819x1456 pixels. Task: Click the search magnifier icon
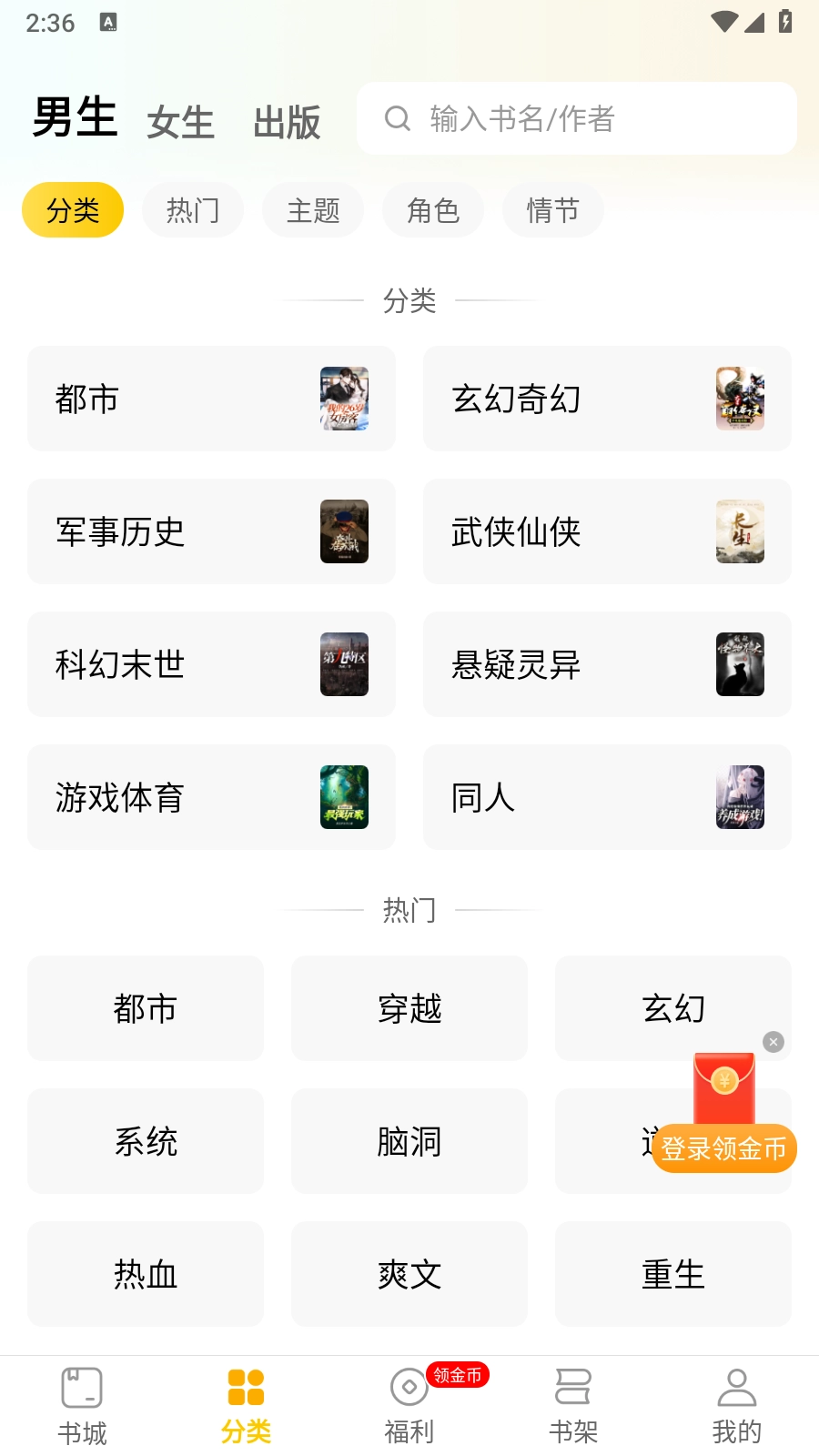coord(398,117)
